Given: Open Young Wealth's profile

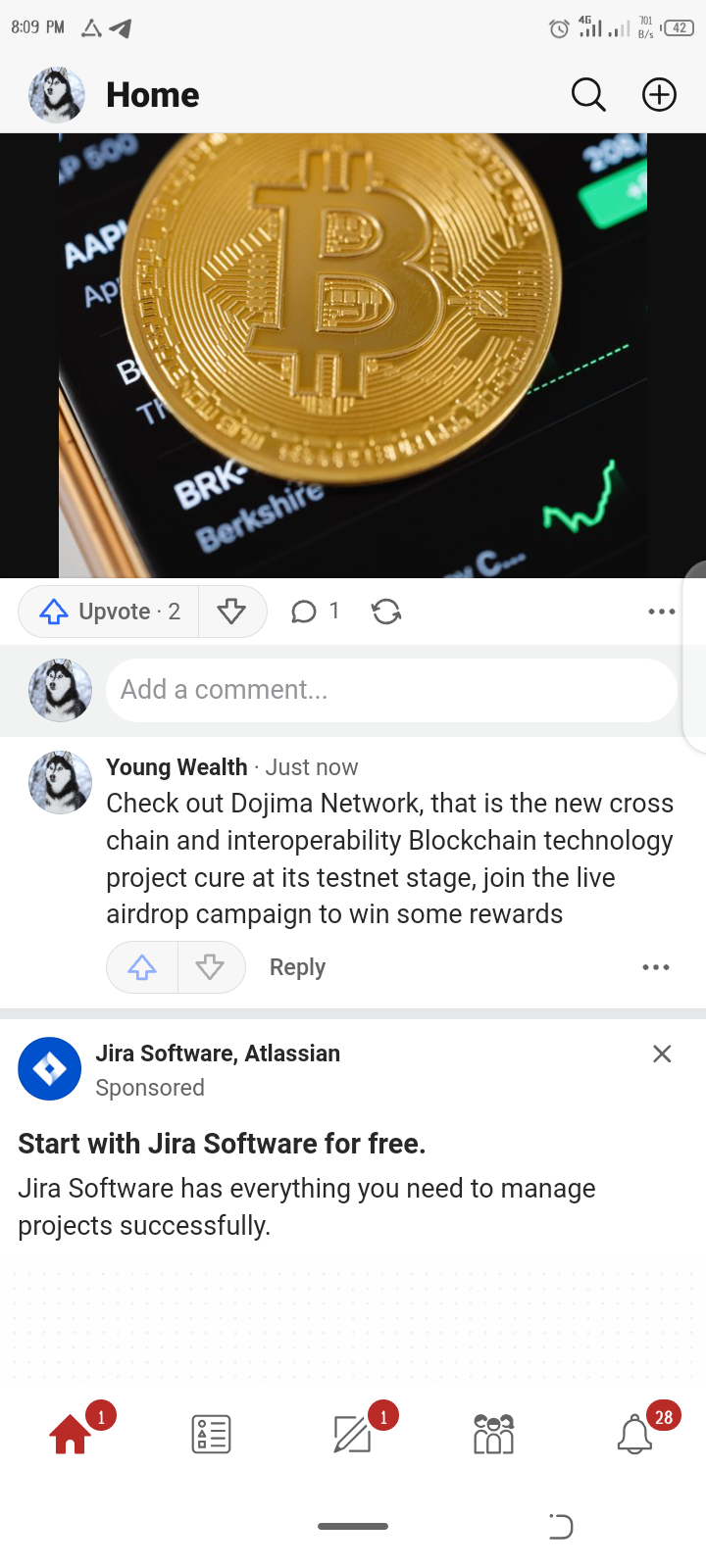Looking at the screenshot, I should coord(176,767).
